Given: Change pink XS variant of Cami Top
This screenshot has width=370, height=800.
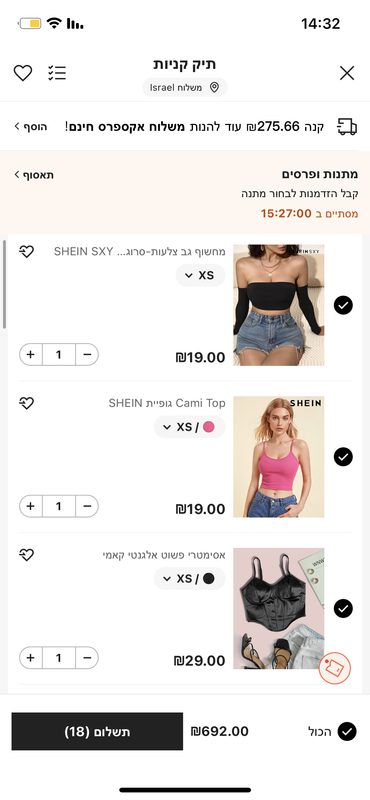Looking at the screenshot, I should point(190,427).
